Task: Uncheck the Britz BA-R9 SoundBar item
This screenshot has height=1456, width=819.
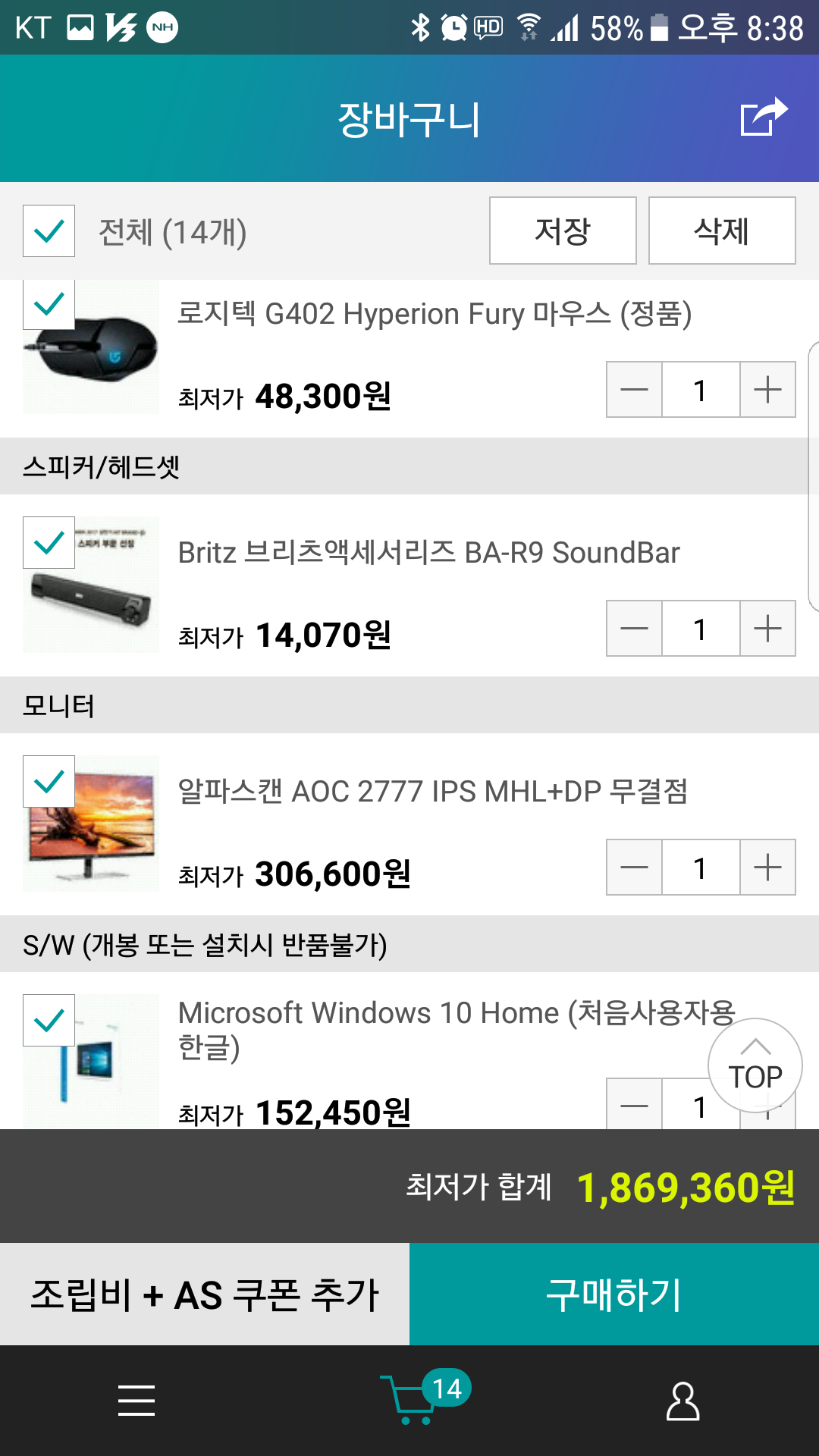Action: pos(49,543)
